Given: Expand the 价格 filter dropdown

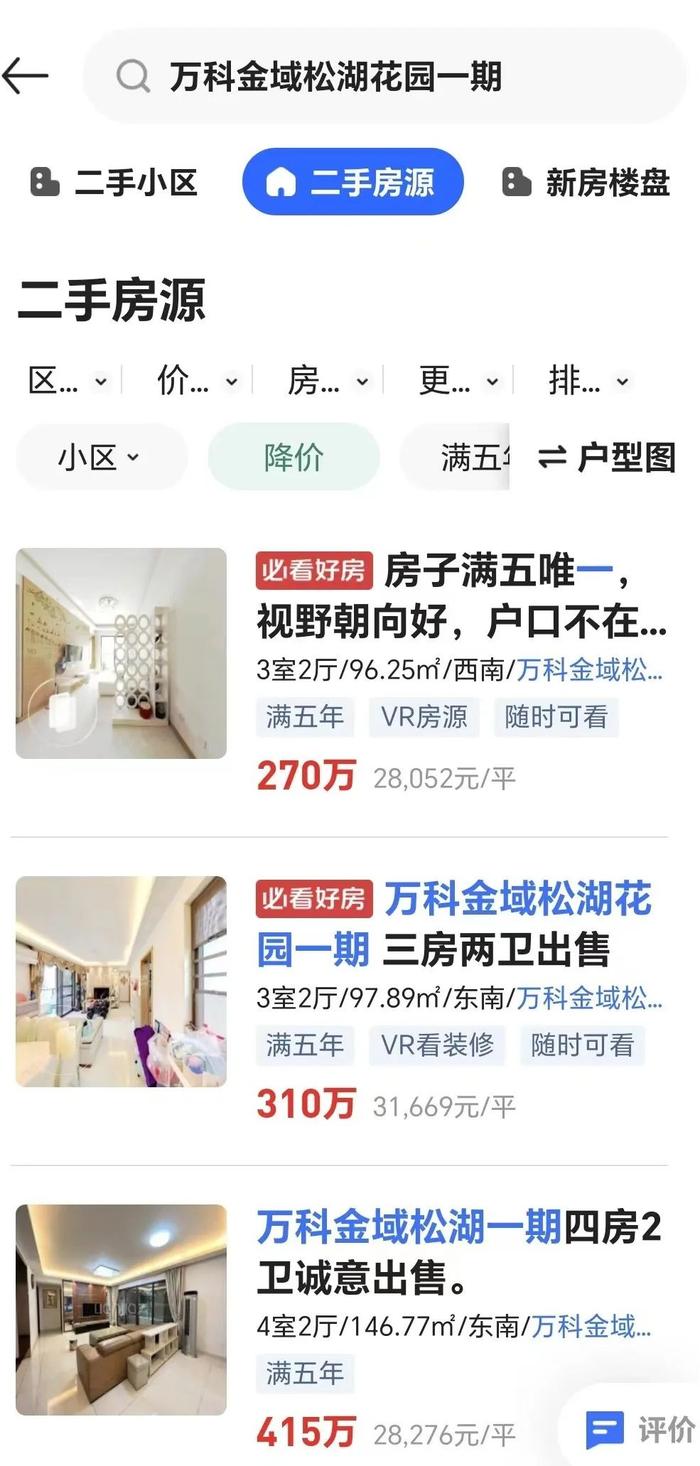Looking at the screenshot, I should pos(197,381).
